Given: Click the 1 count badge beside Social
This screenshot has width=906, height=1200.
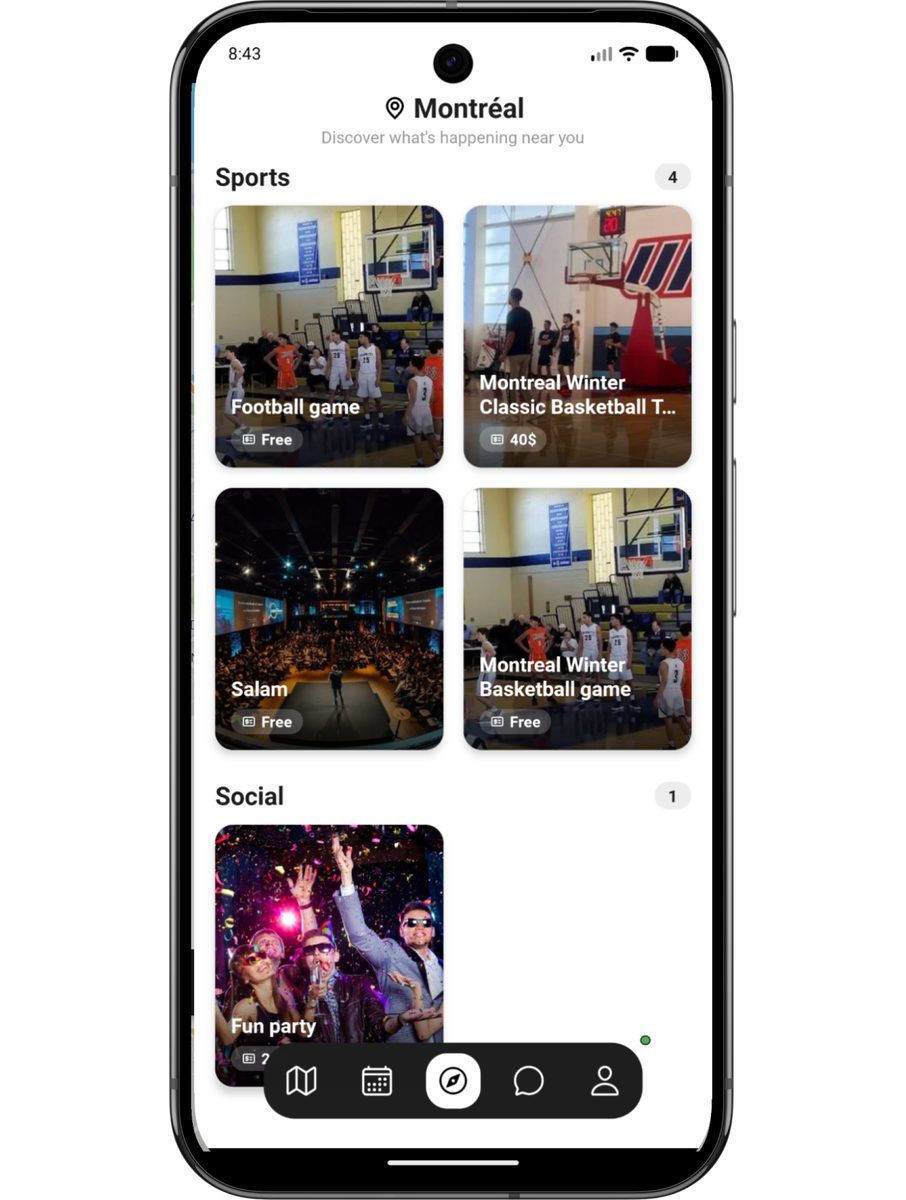Looking at the screenshot, I should [x=674, y=794].
